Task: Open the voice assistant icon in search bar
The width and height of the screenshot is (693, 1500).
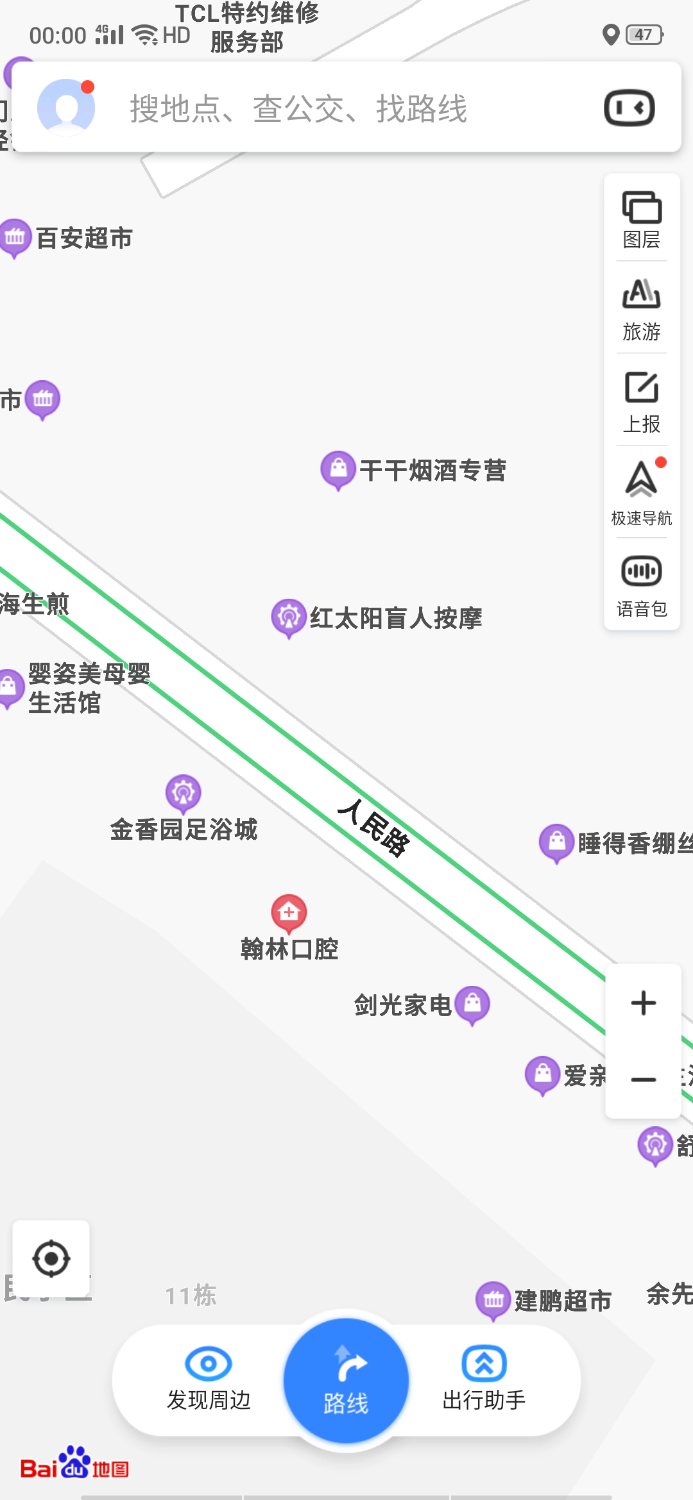Action: click(629, 108)
